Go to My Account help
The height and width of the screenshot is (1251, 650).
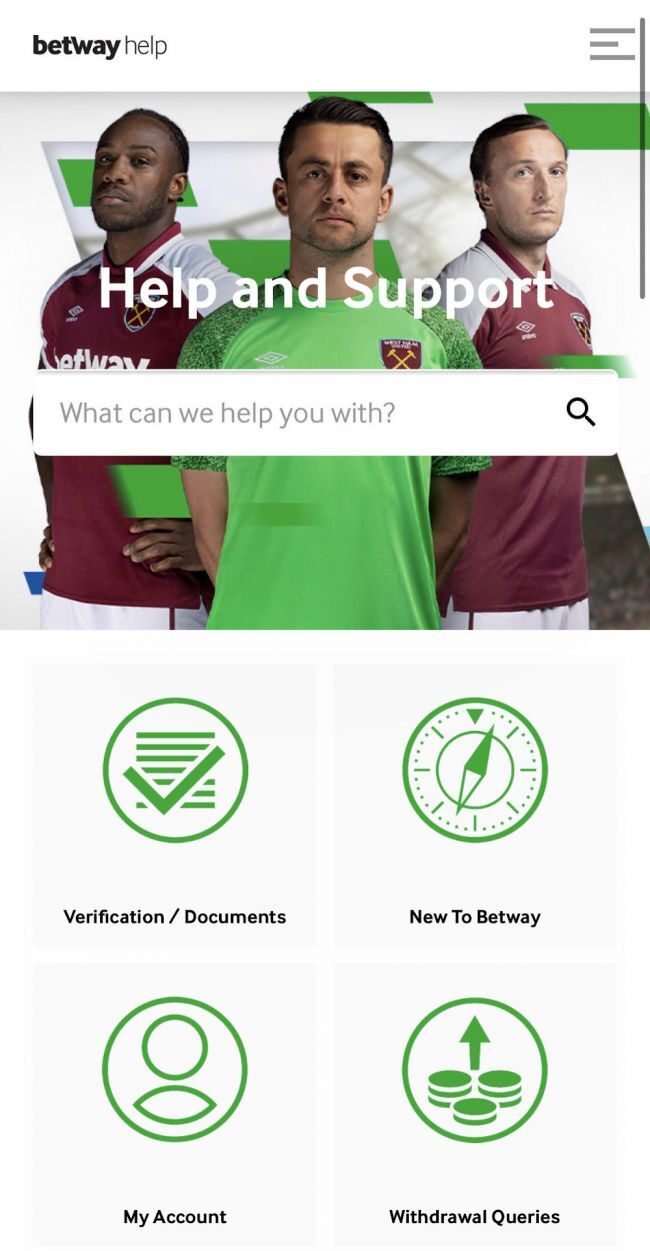click(x=175, y=1104)
